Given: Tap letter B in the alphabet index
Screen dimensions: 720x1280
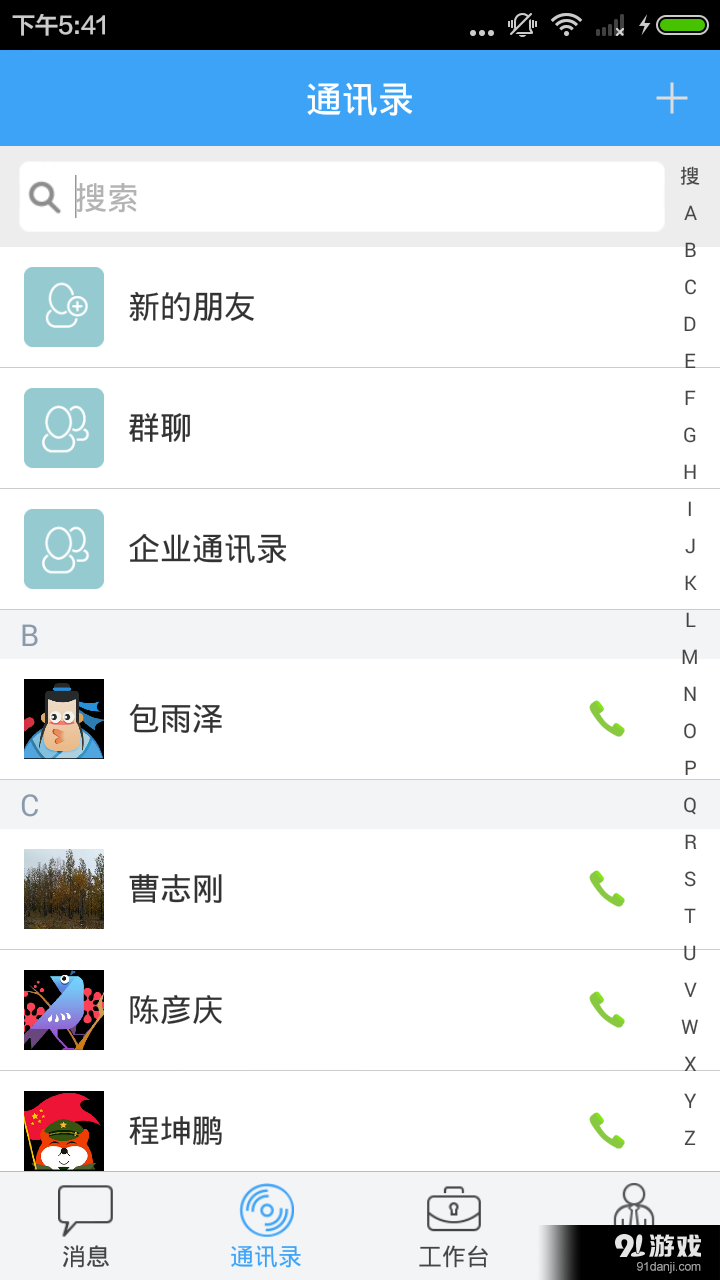Looking at the screenshot, I should point(689,249).
